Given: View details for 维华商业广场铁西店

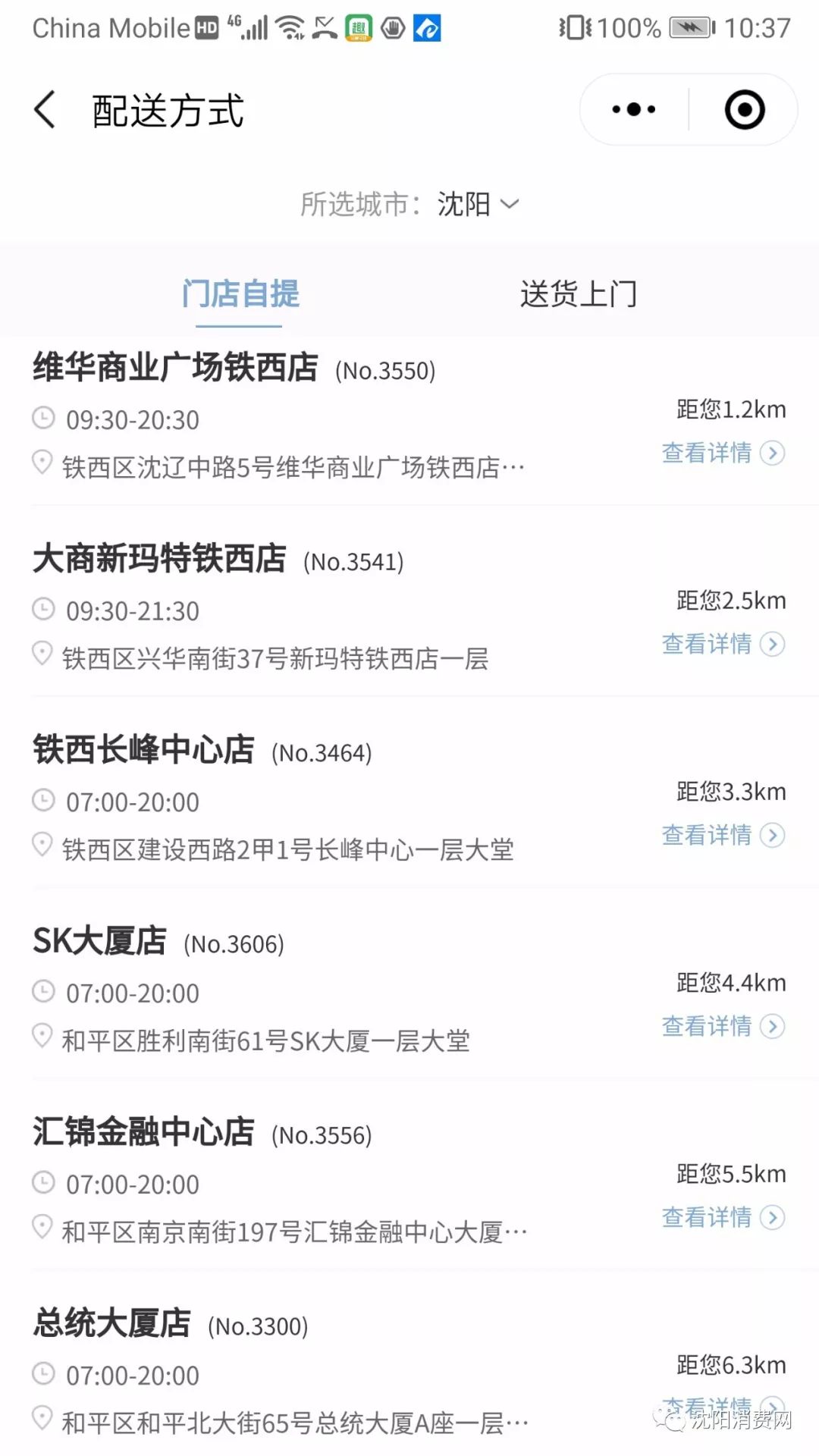Looking at the screenshot, I should tap(722, 453).
